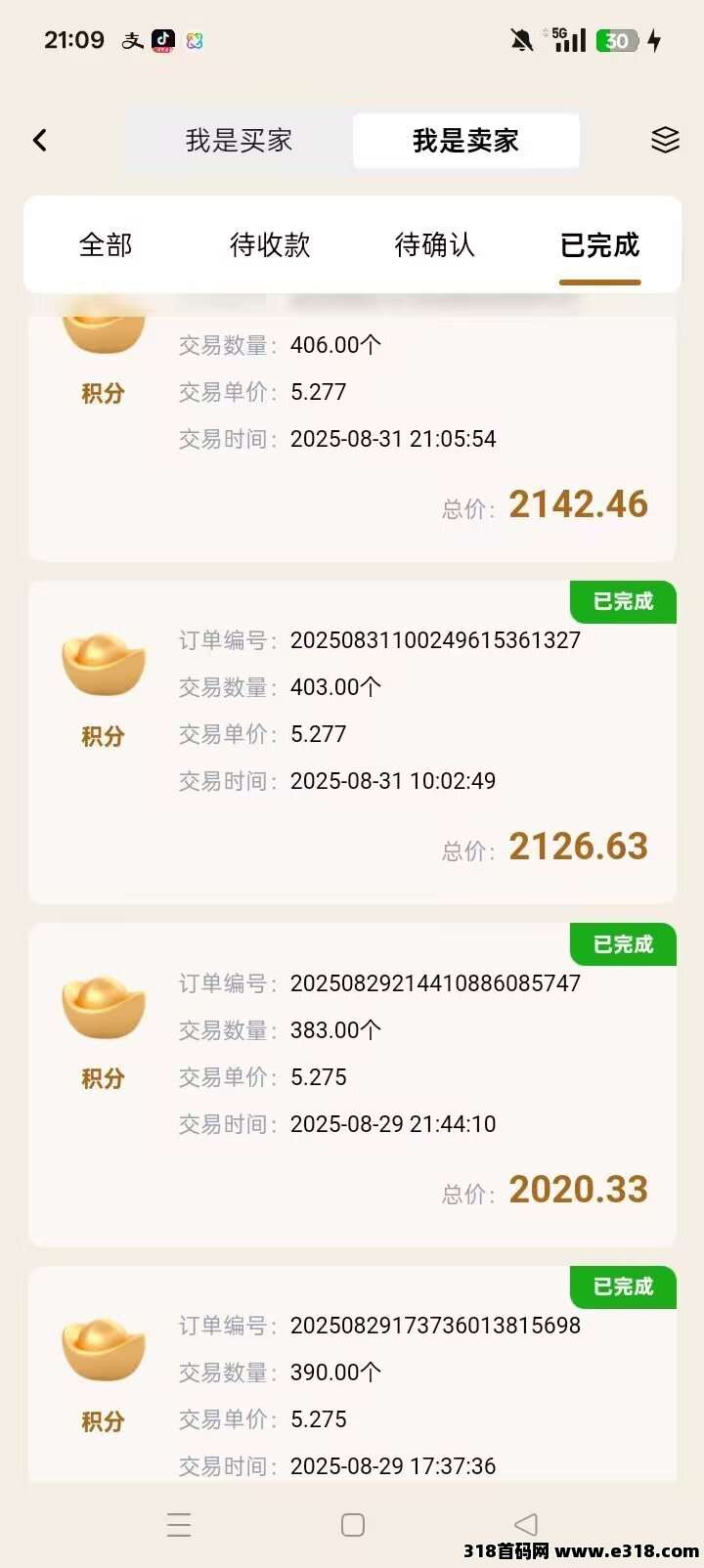Select the 待确认 tab
Screen dimensions: 704x1568
coord(434,245)
